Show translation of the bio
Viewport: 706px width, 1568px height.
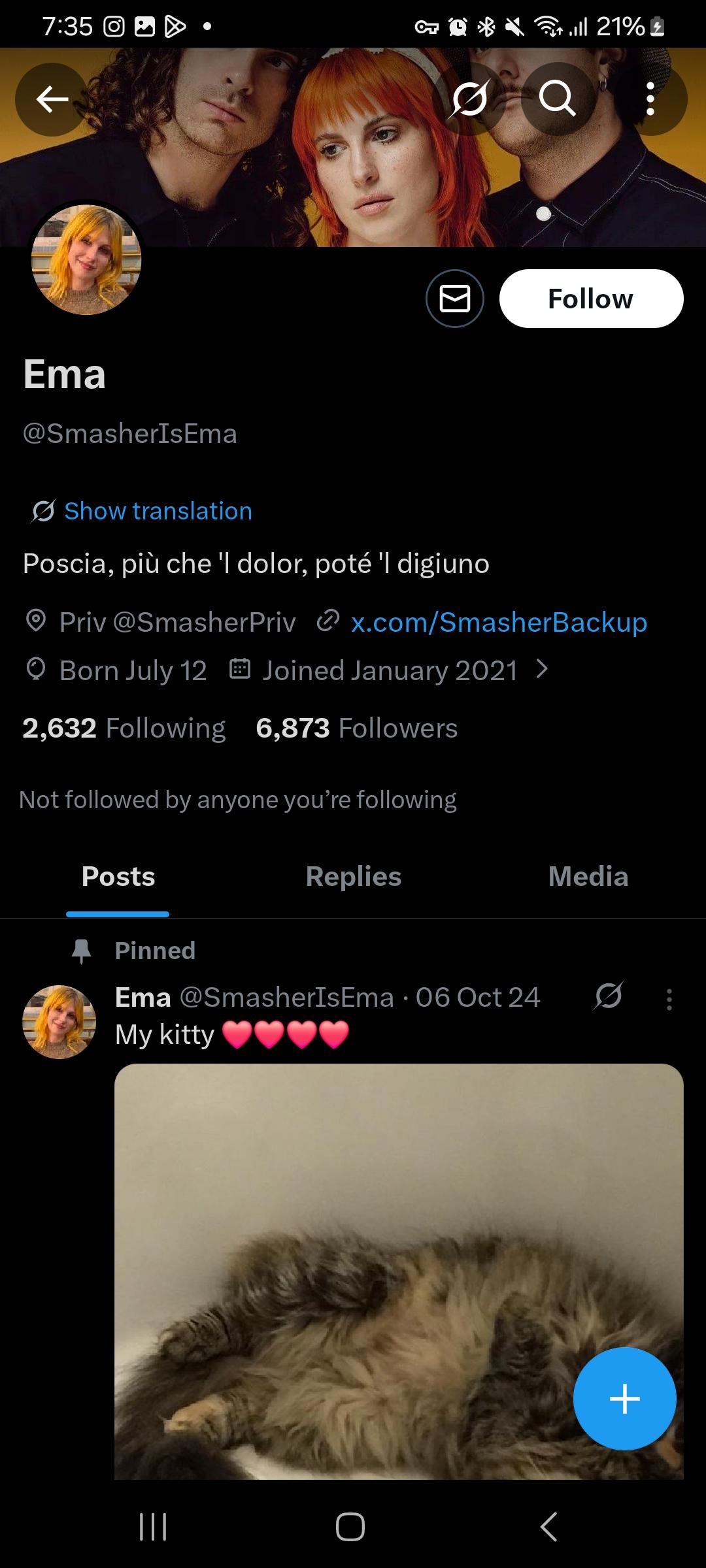click(x=157, y=511)
